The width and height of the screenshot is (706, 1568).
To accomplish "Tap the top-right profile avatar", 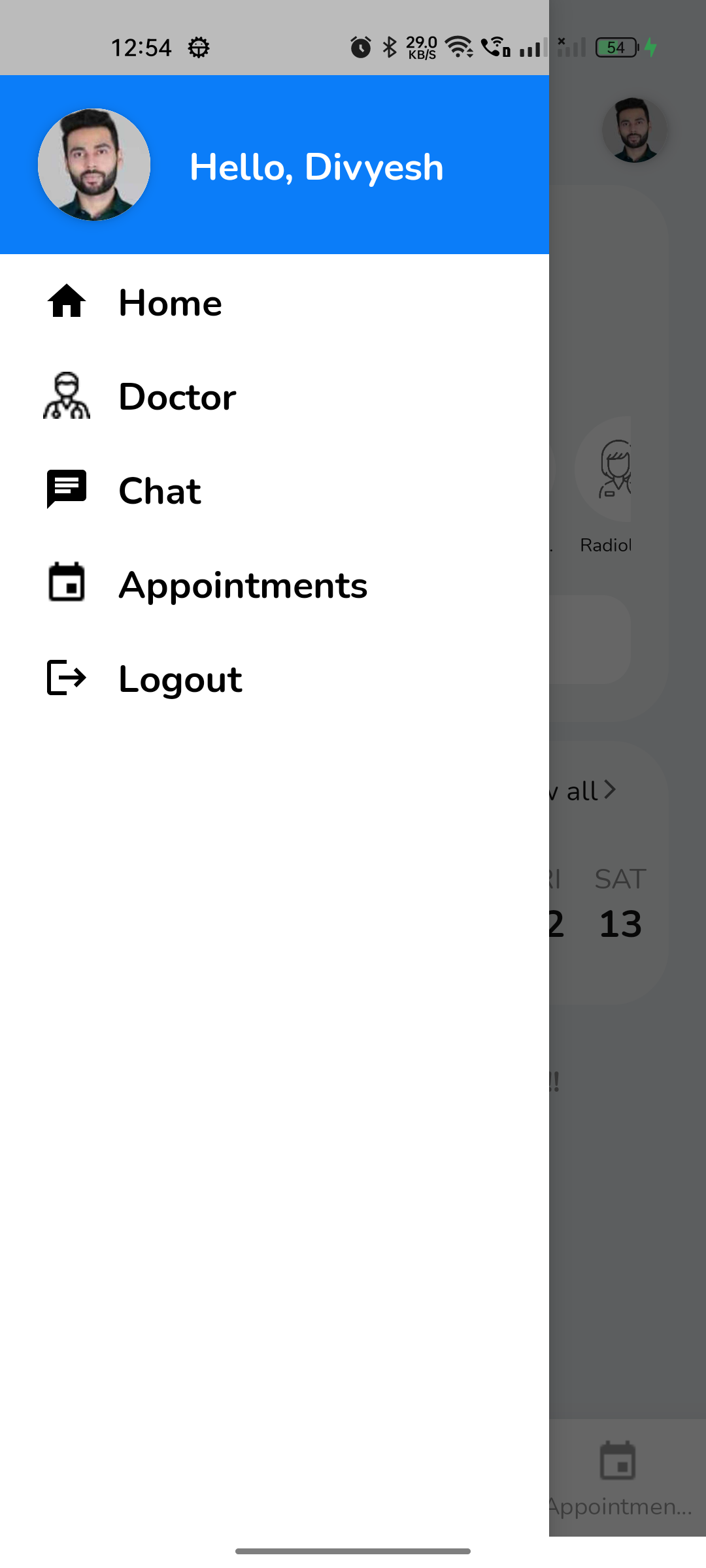I will coord(633,129).
